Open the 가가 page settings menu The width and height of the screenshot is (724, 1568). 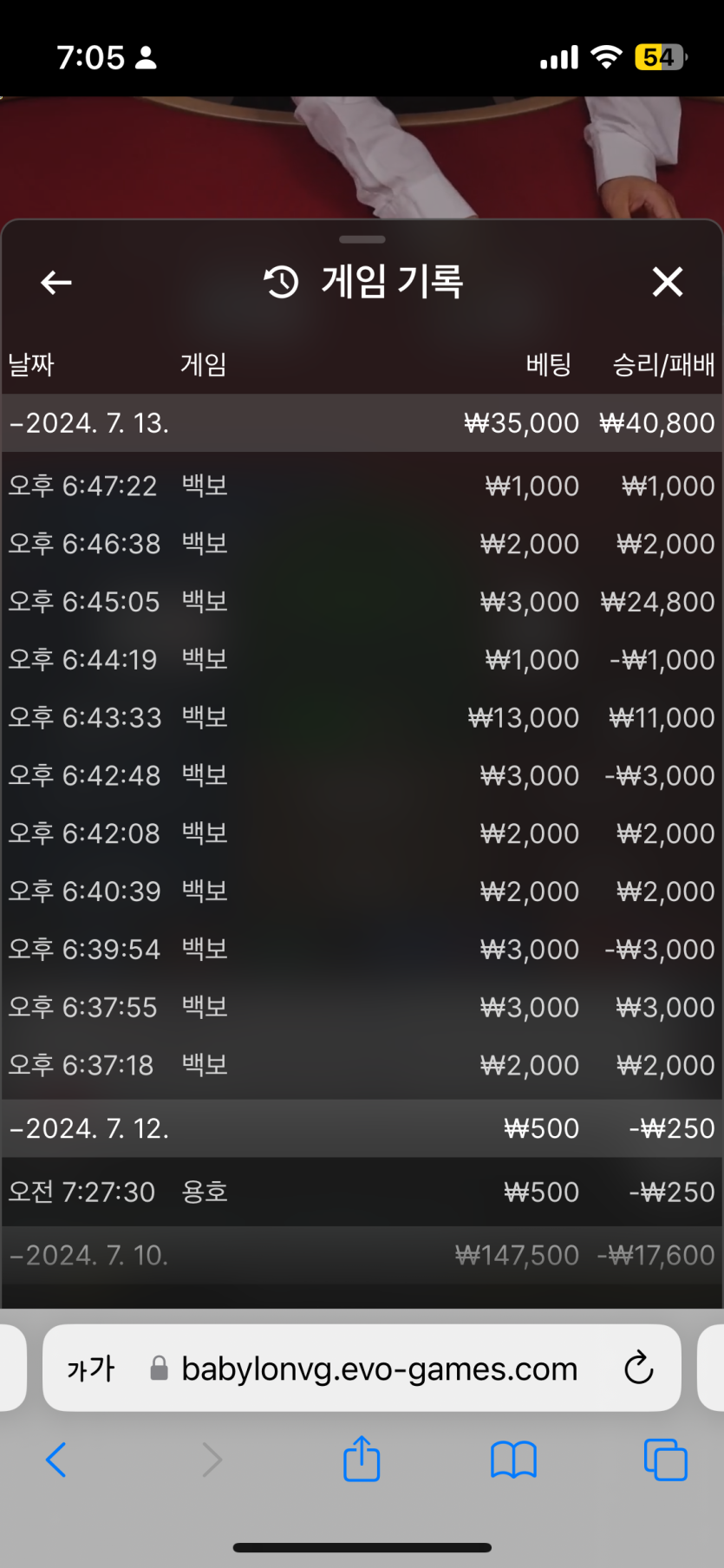91,1369
